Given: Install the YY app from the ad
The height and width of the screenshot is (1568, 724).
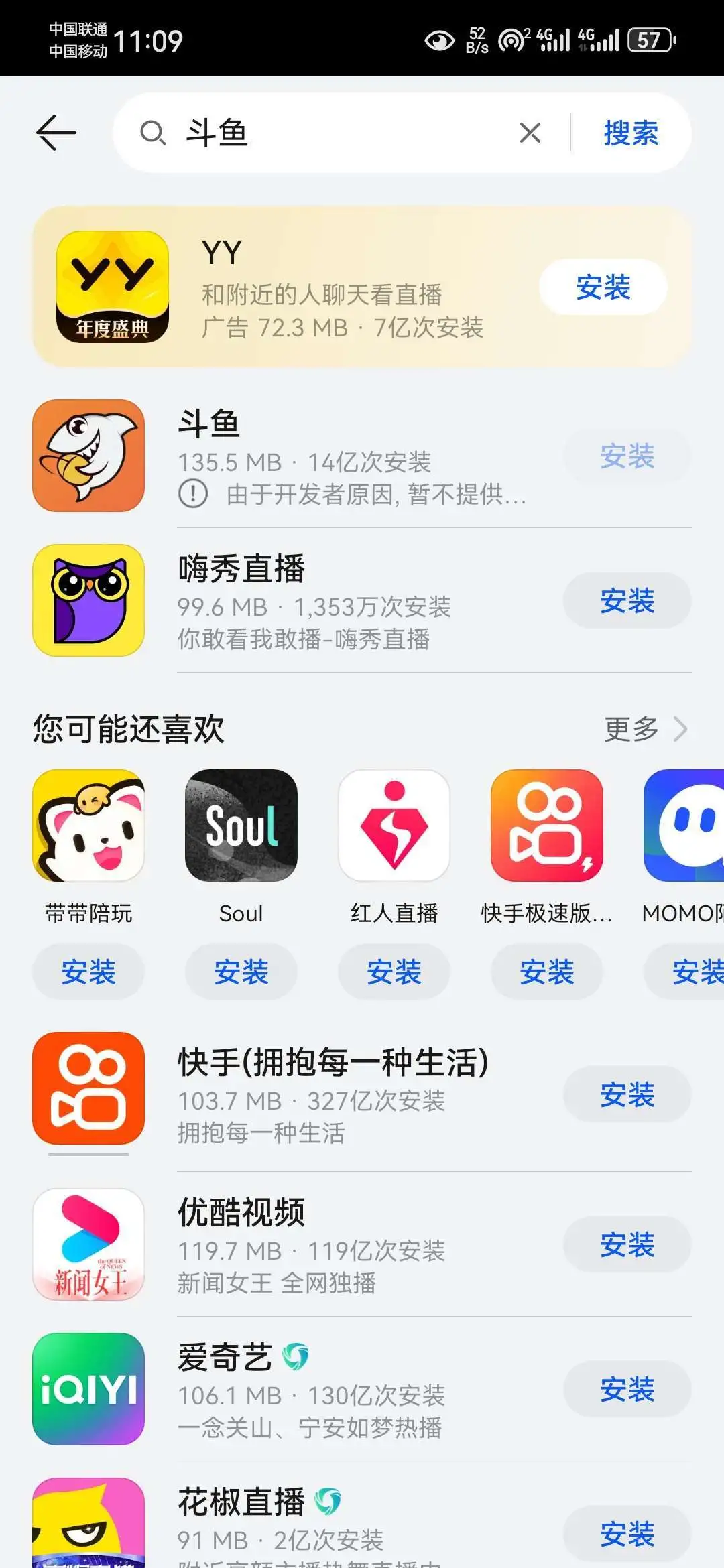Looking at the screenshot, I should click(x=603, y=287).
